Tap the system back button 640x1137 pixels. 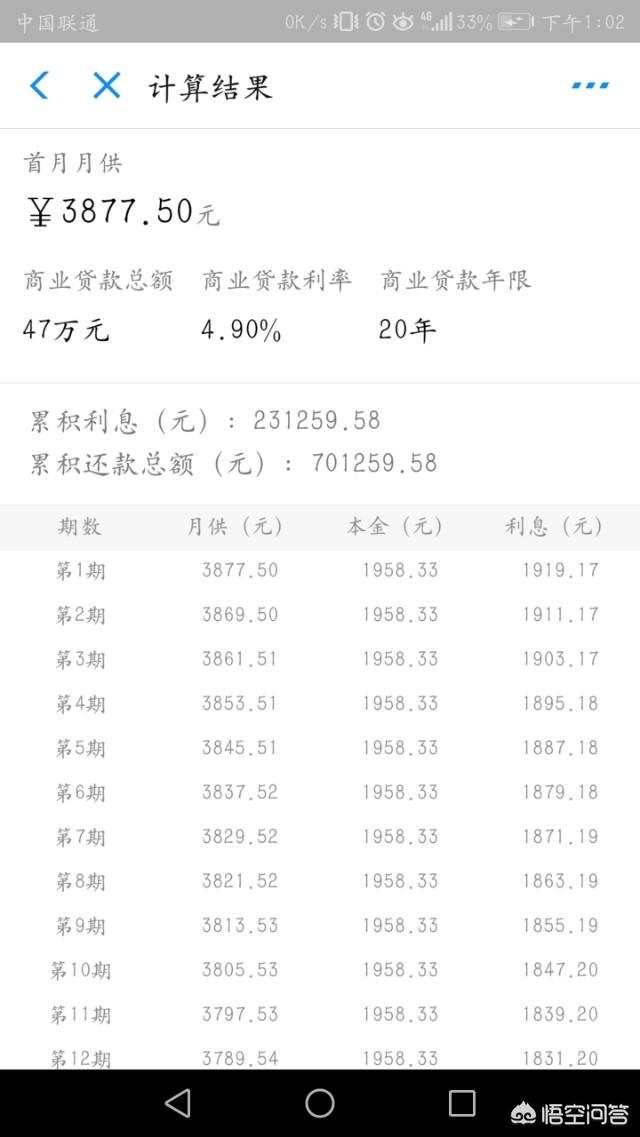178,1103
